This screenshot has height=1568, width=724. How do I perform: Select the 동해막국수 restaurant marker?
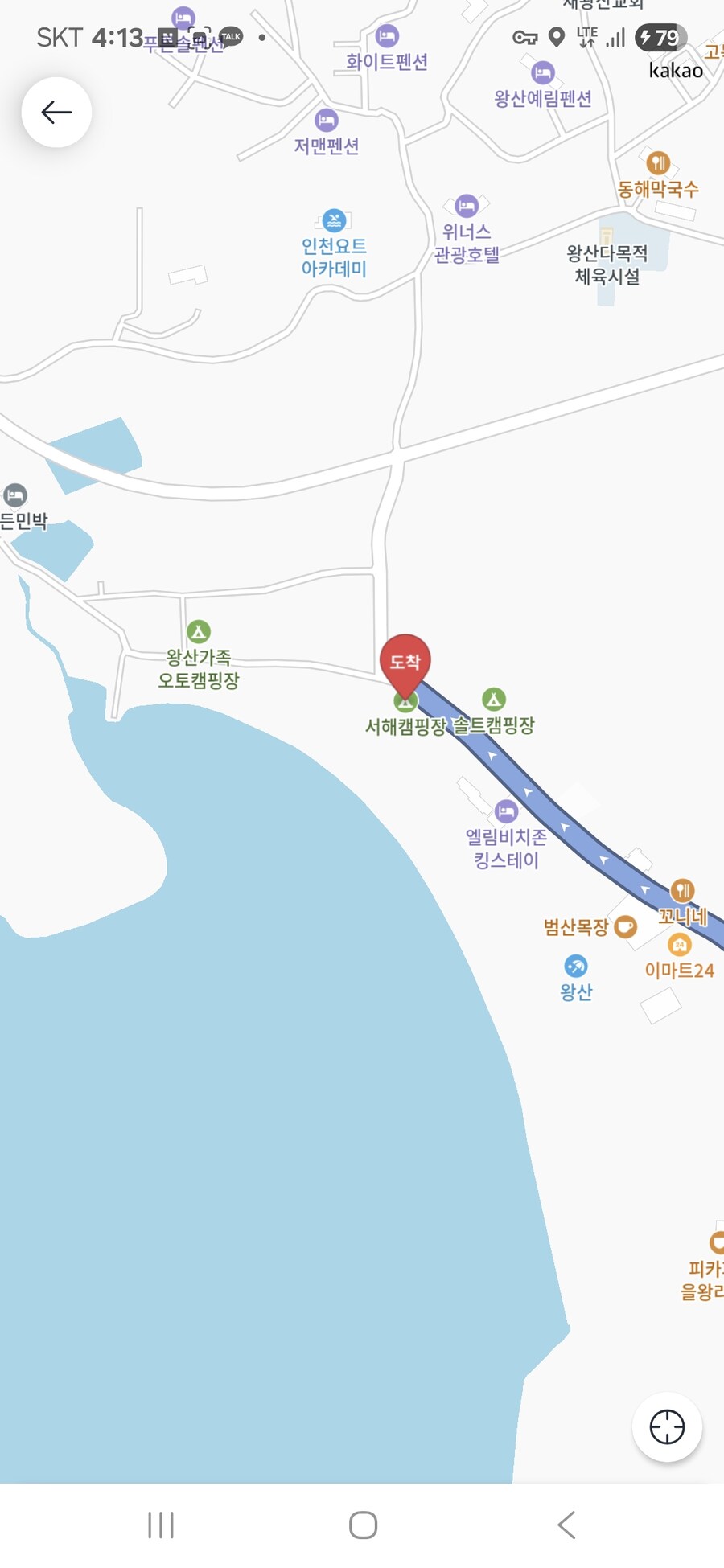(x=658, y=163)
